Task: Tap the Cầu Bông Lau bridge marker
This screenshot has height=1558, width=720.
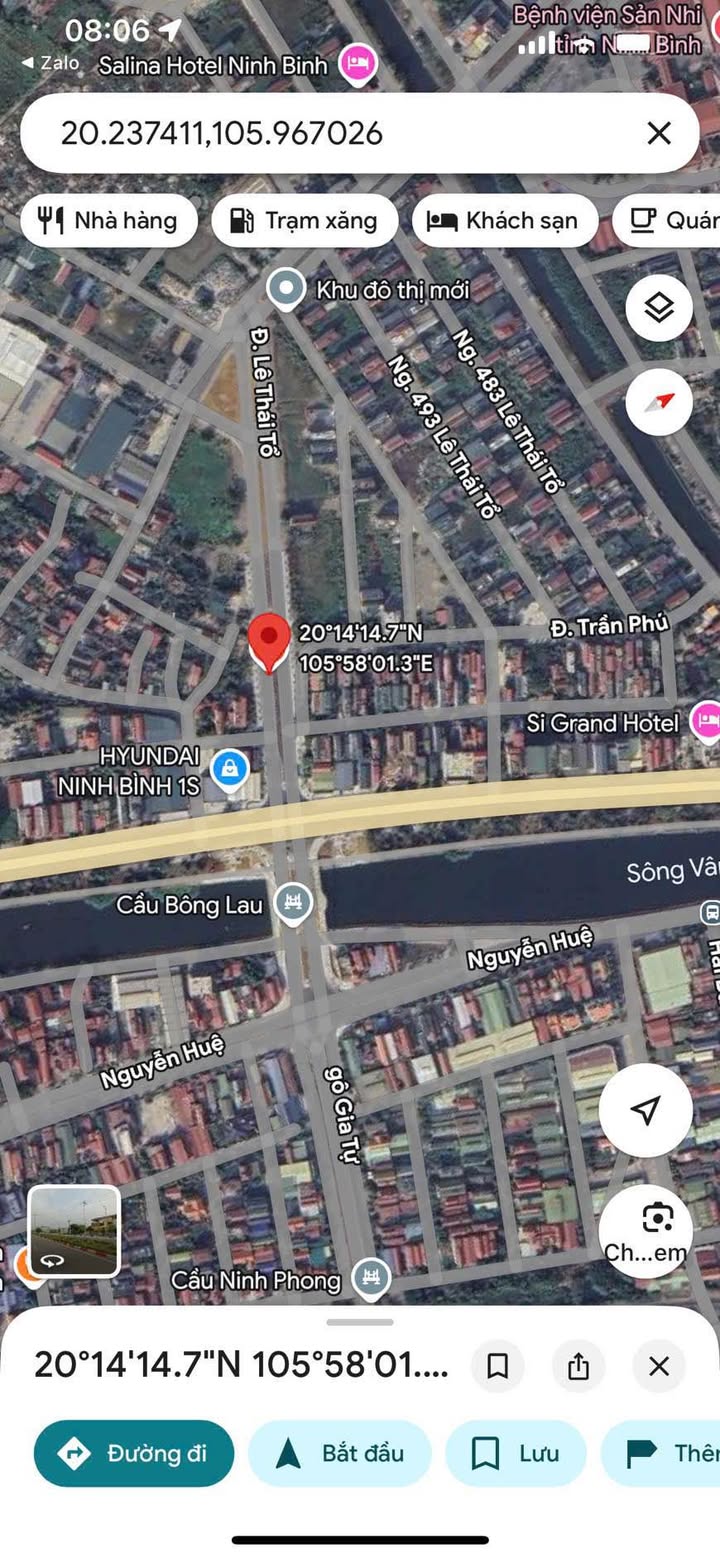Action: point(293,904)
